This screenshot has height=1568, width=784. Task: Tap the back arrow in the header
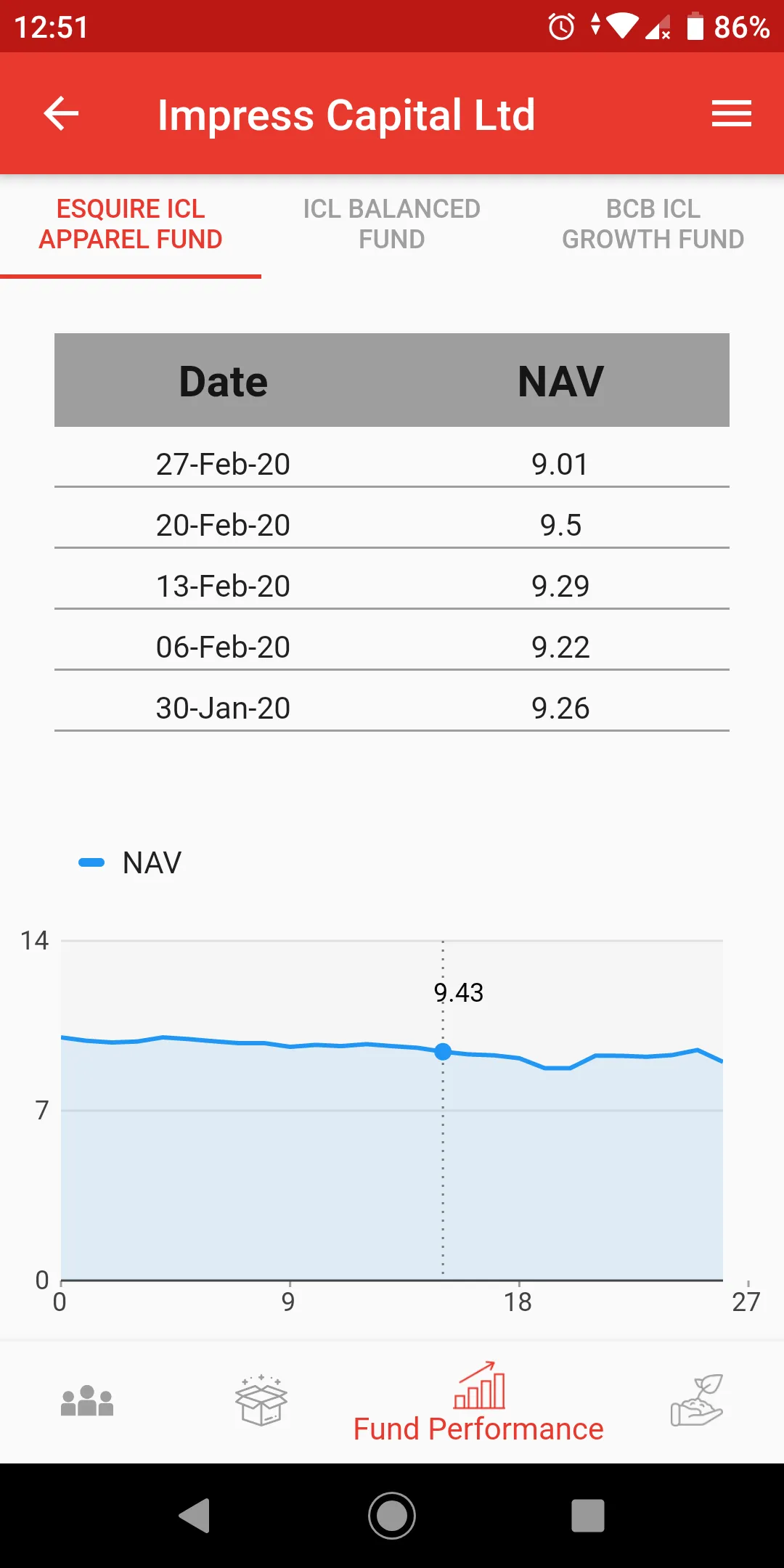[60, 114]
